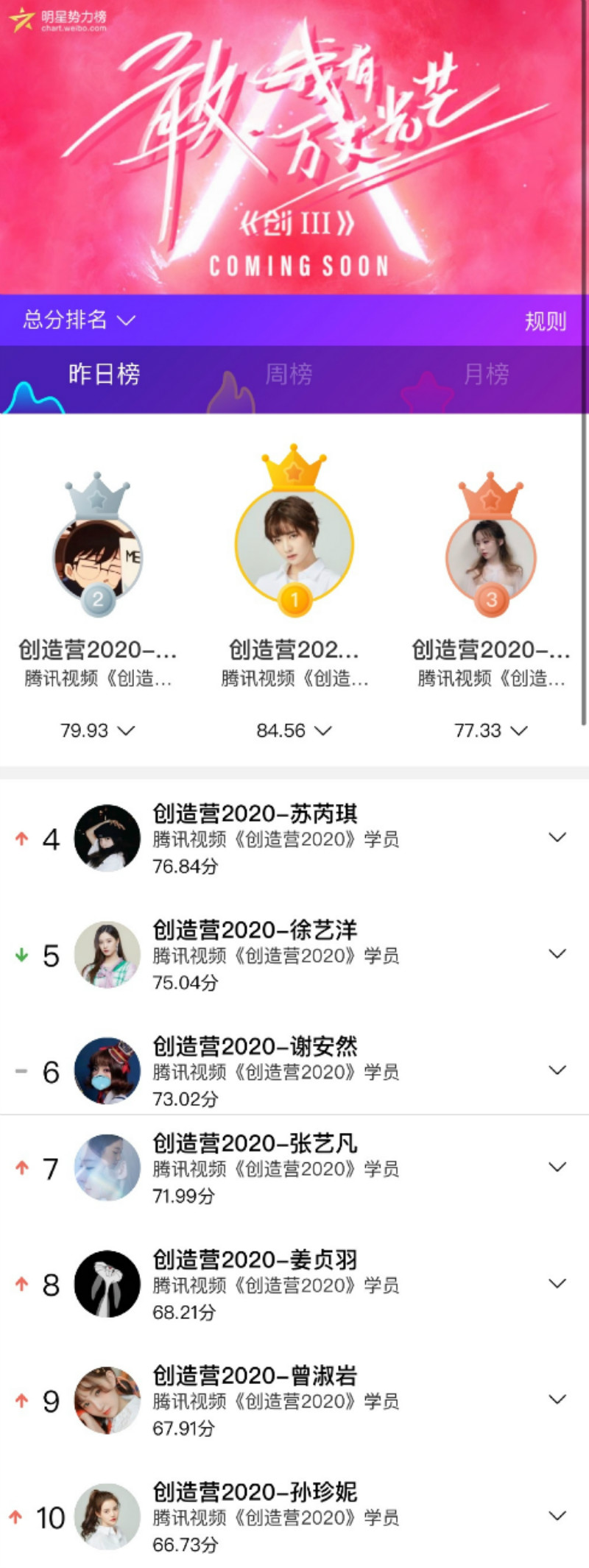Image resolution: width=589 pixels, height=1568 pixels.
Task: Expand details for 创造营2020-张艺凡
Action: coord(557,1167)
